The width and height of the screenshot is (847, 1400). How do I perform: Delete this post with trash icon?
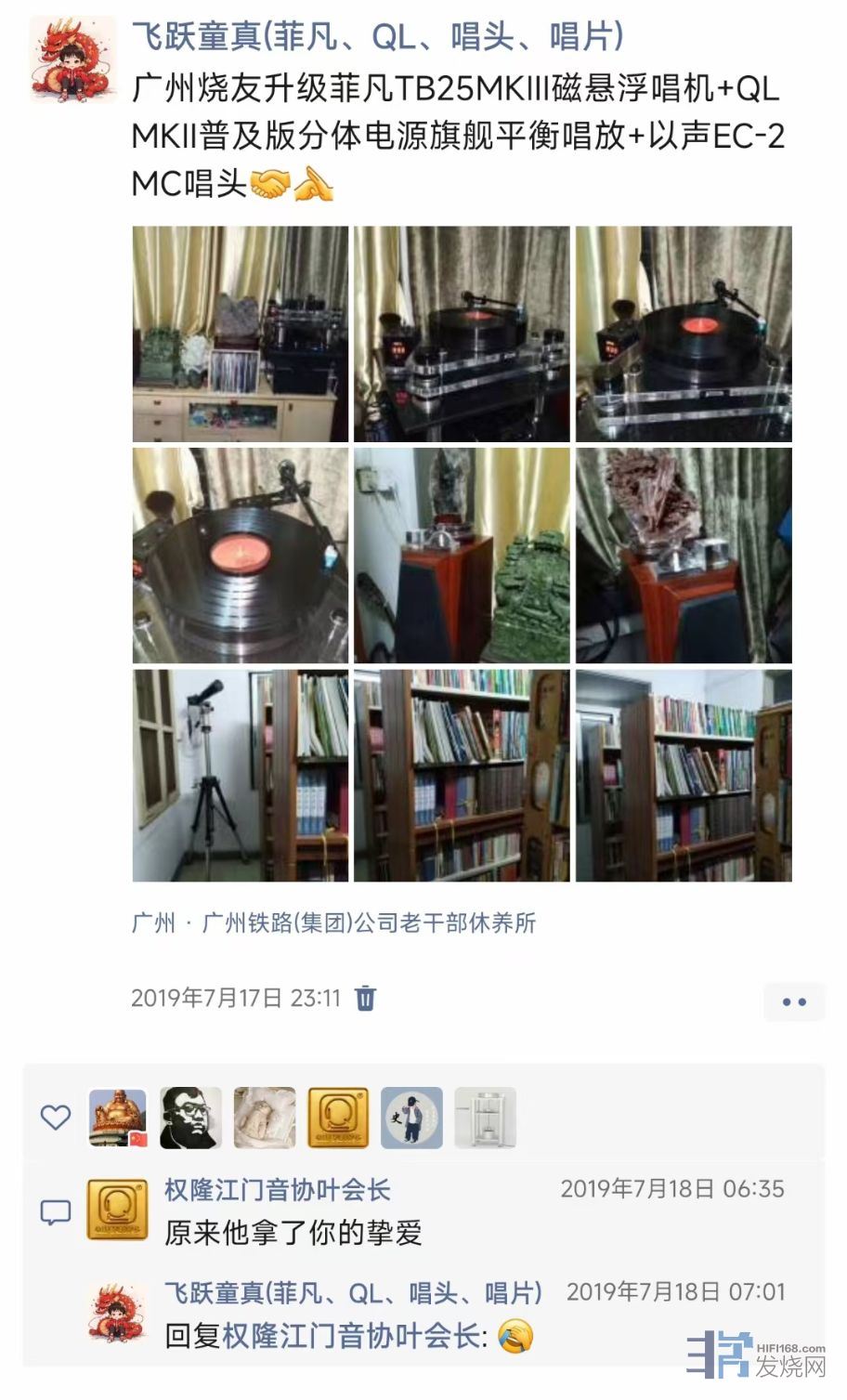pos(366,999)
